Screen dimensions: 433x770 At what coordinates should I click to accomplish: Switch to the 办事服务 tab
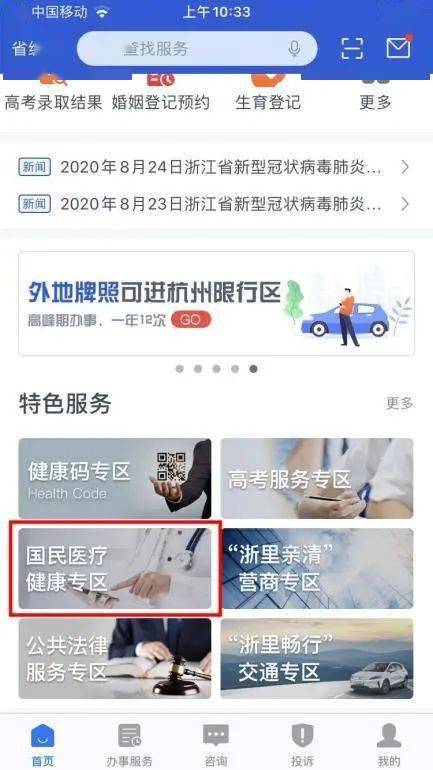130,744
